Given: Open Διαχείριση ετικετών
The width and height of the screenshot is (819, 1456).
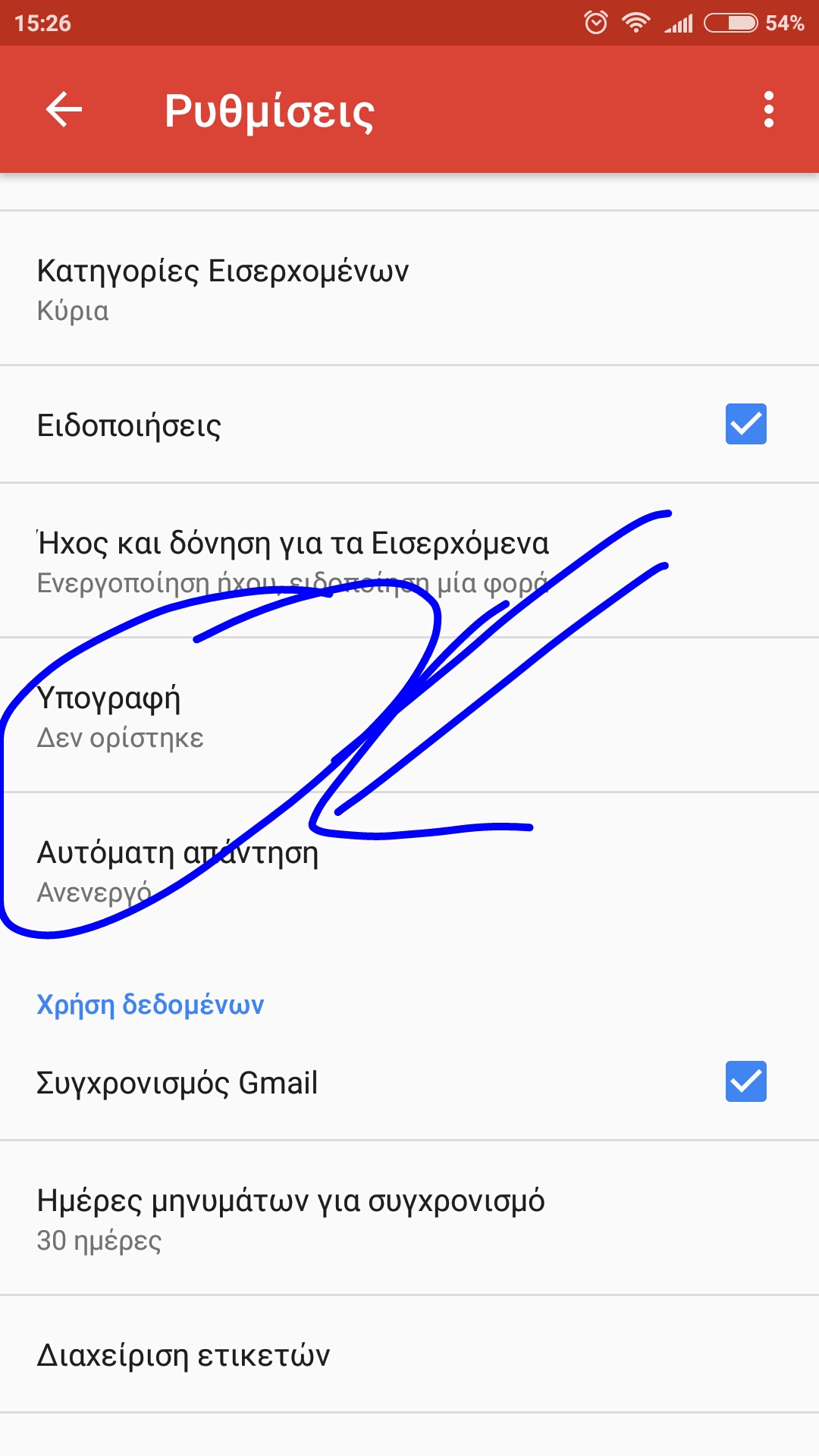Looking at the screenshot, I should pyautogui.click(x=409, y=1354).
